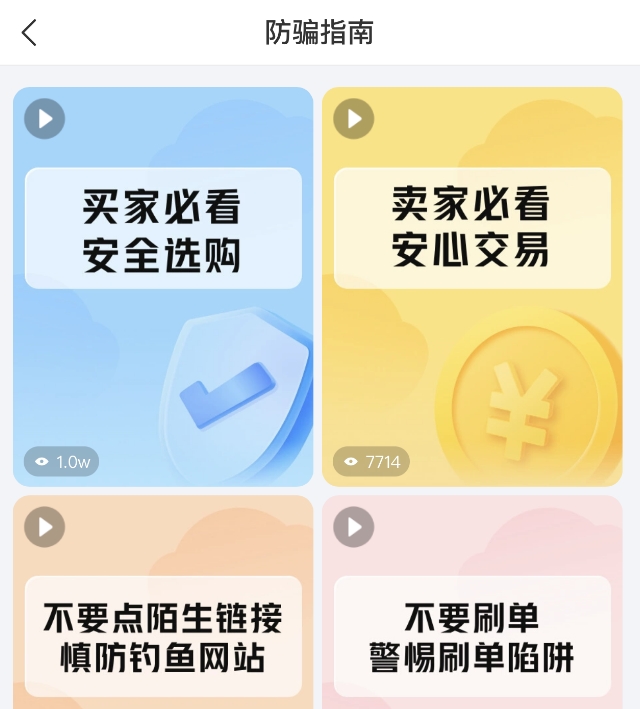Open the 不要刷单 警惕刷单陷阱 video
640x709 pixels.
point(472,620)
